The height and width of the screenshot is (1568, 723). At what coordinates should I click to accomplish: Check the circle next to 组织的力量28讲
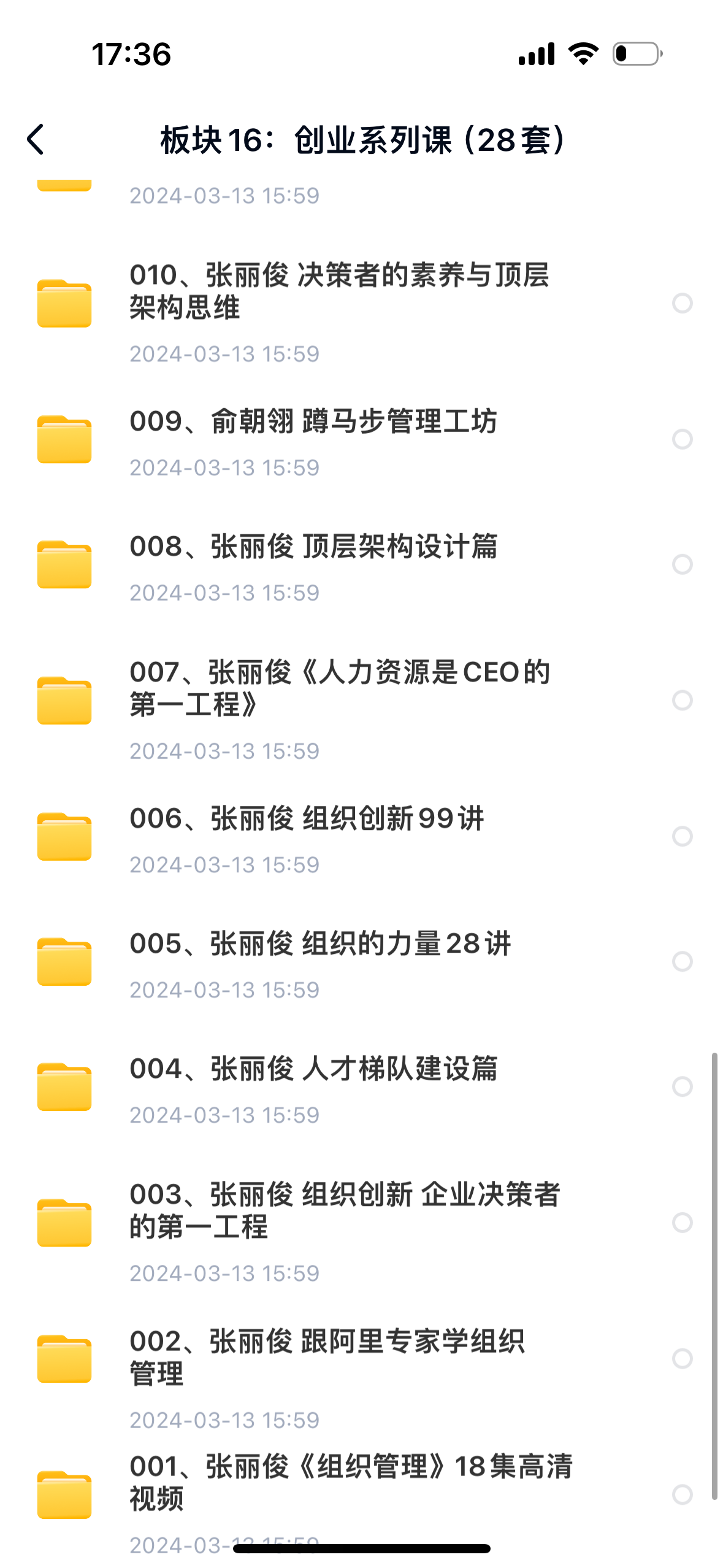(x=682, y=962)
